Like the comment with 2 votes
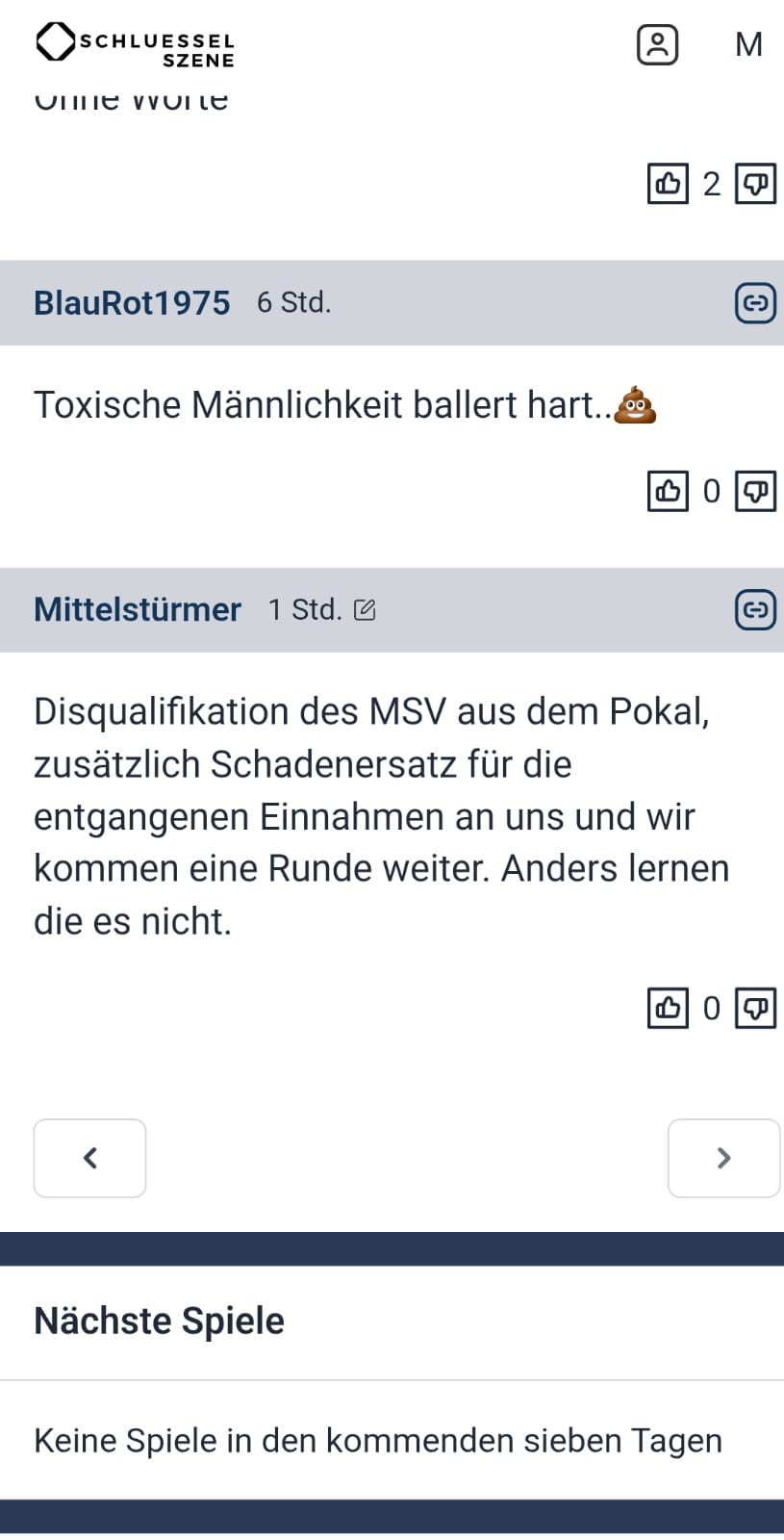 (668, 183)
